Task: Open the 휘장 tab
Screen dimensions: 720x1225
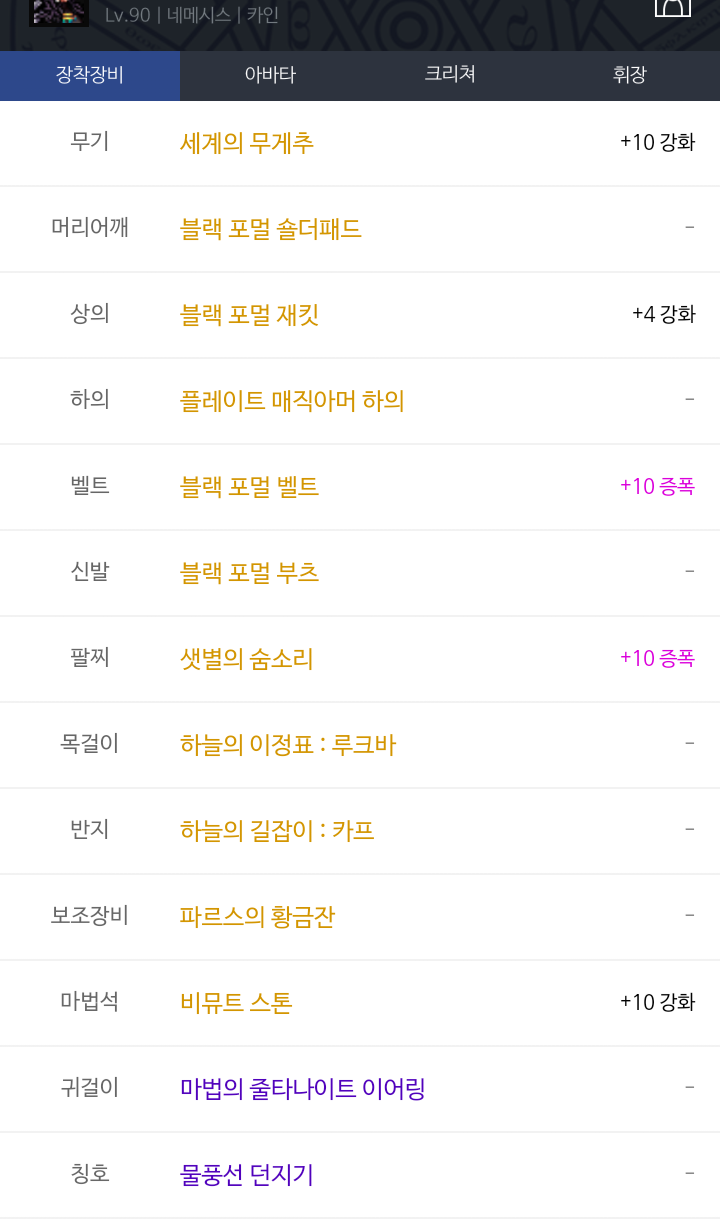Action: pyautogui.click(x=630, y=75)
